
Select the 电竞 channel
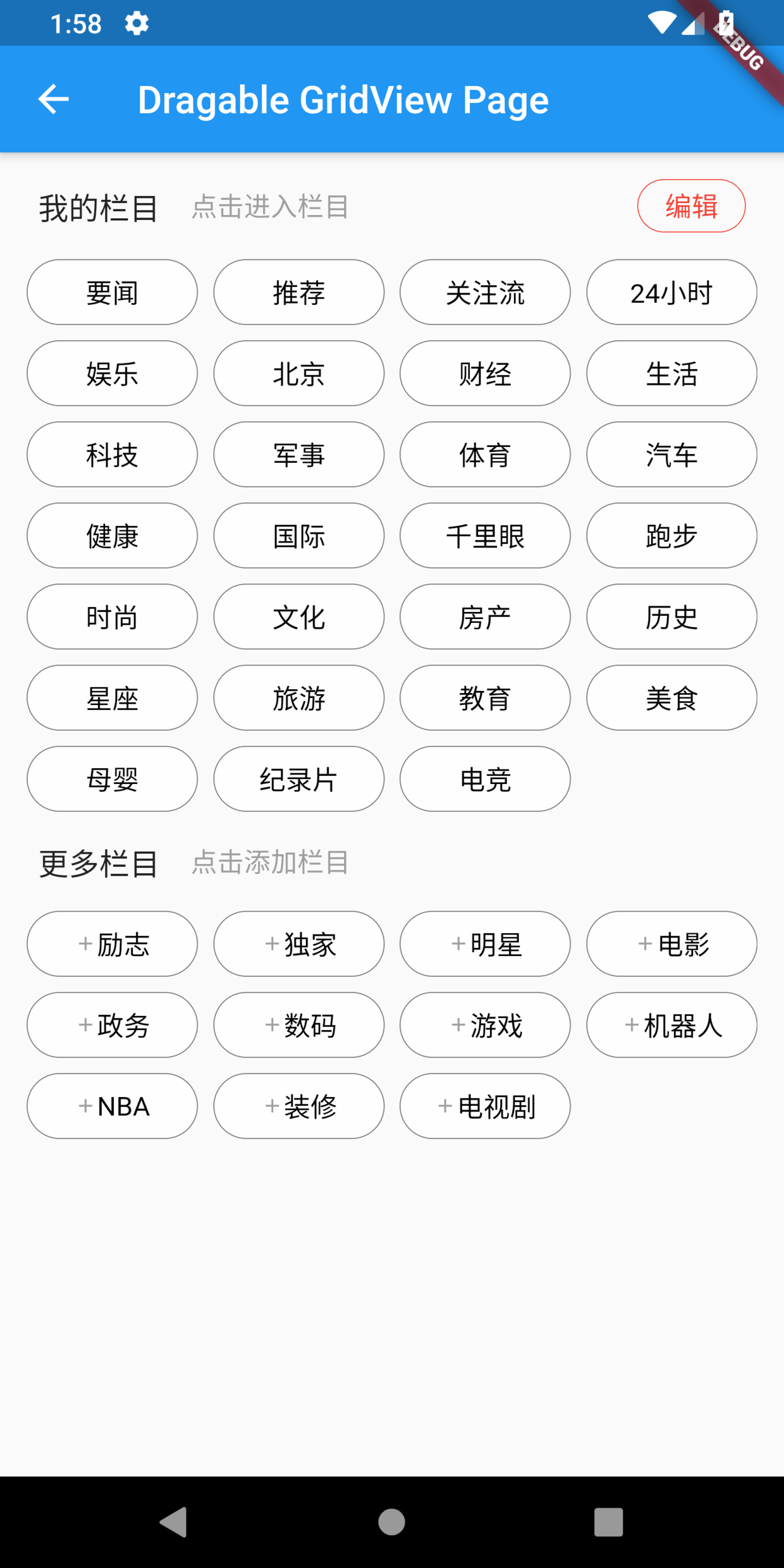485,779
